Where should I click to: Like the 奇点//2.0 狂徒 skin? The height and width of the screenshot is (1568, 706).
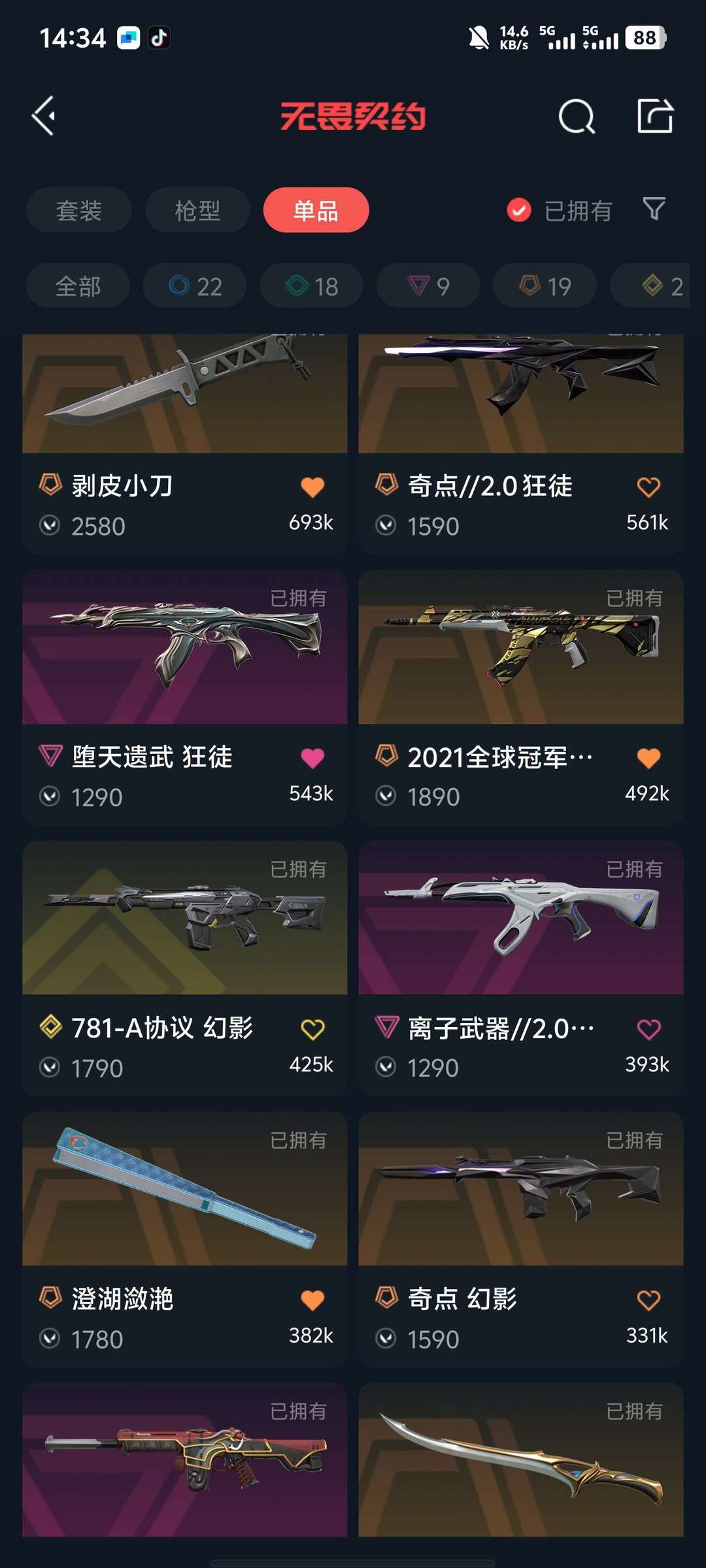pos(648,487)
